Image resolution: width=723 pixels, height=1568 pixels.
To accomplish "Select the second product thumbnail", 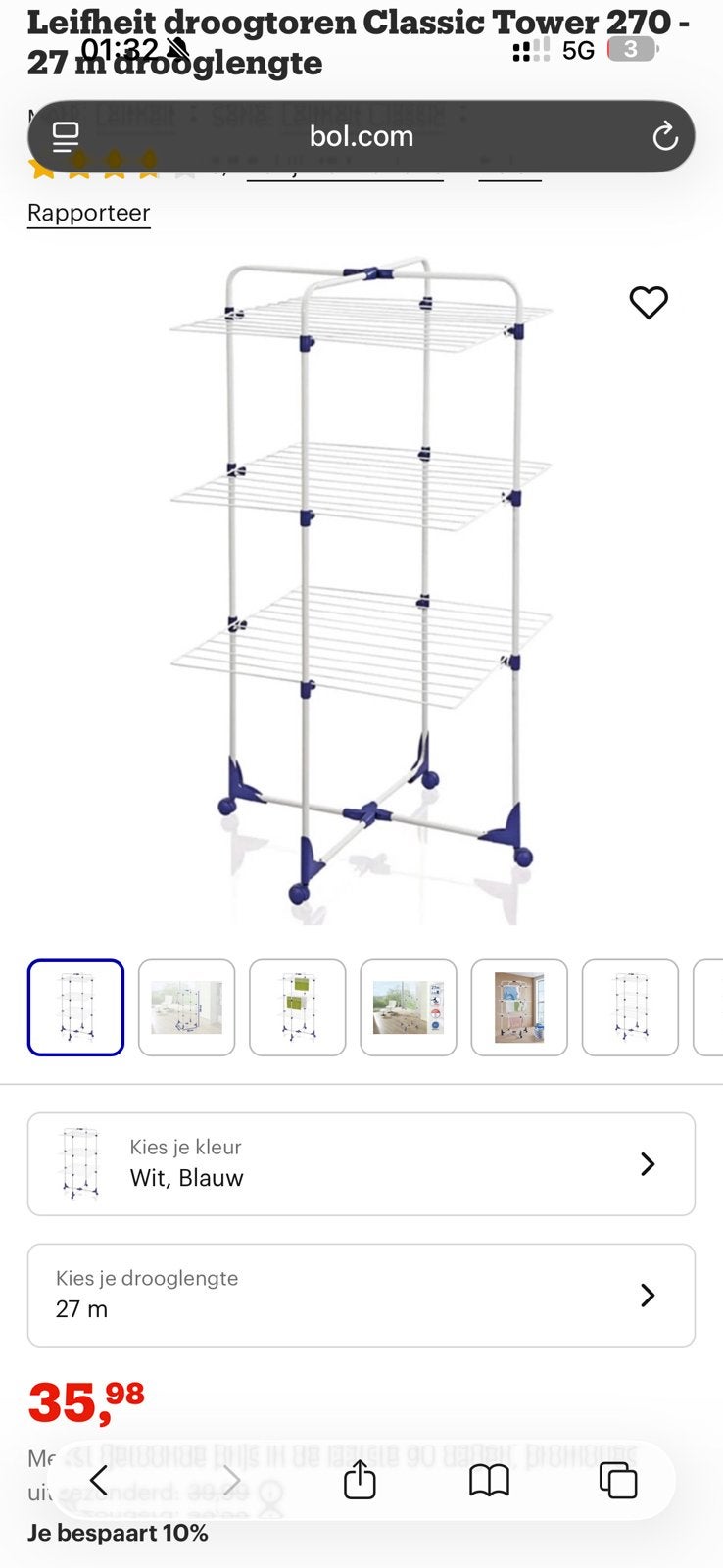I will [187, 1007].
